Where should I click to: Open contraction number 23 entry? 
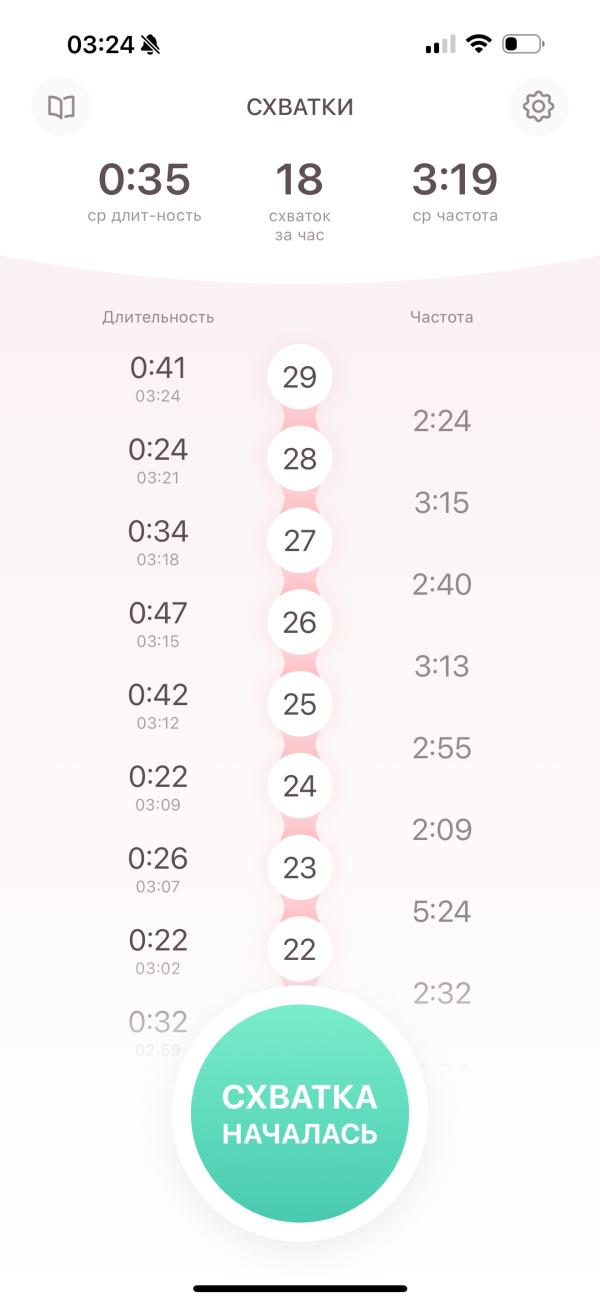pyautogui.click(x=300, y=869)
